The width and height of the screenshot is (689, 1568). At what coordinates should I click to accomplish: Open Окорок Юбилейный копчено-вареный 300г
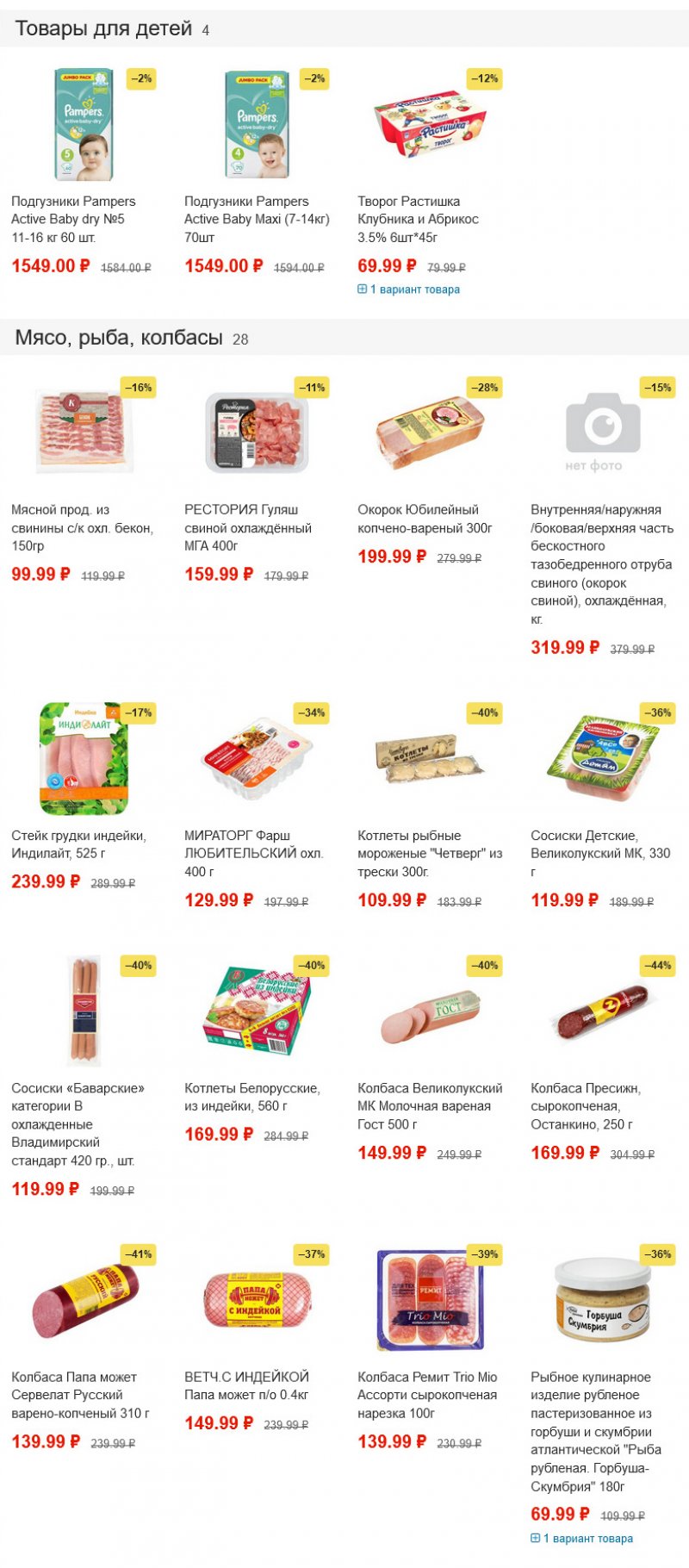[x=425, y=519]
